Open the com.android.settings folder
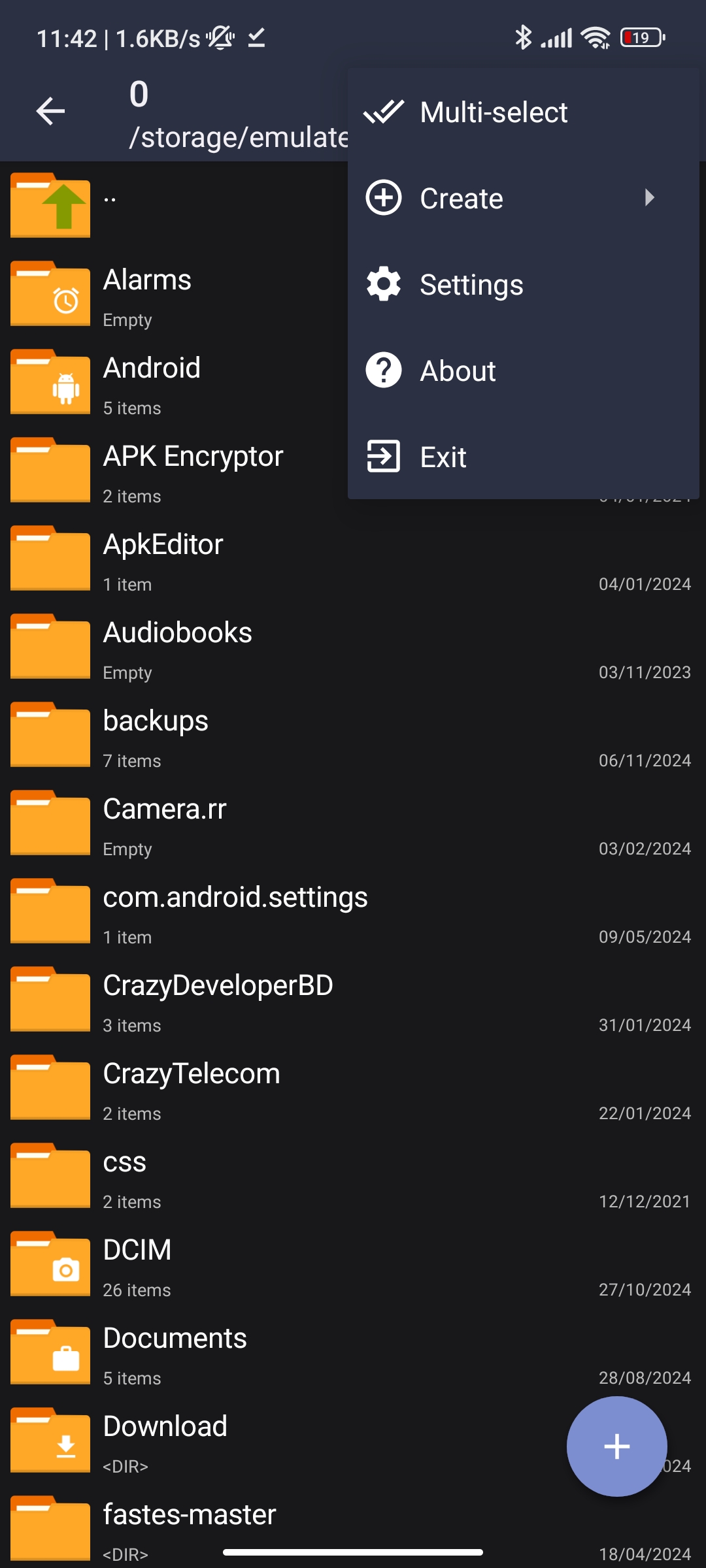 [353, 911]
